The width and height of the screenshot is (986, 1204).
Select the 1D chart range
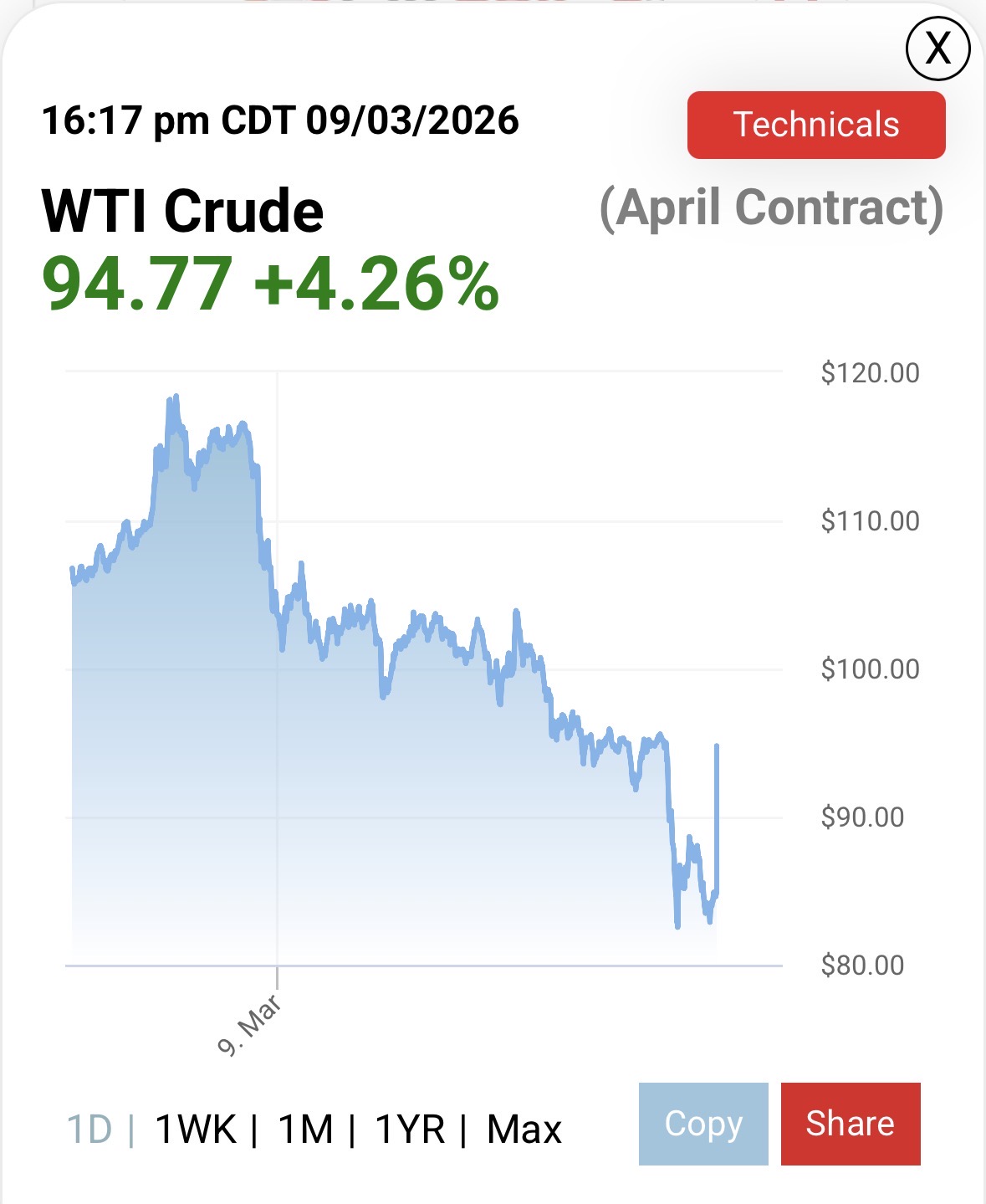pyautogui.click(x=89, y=1130)
